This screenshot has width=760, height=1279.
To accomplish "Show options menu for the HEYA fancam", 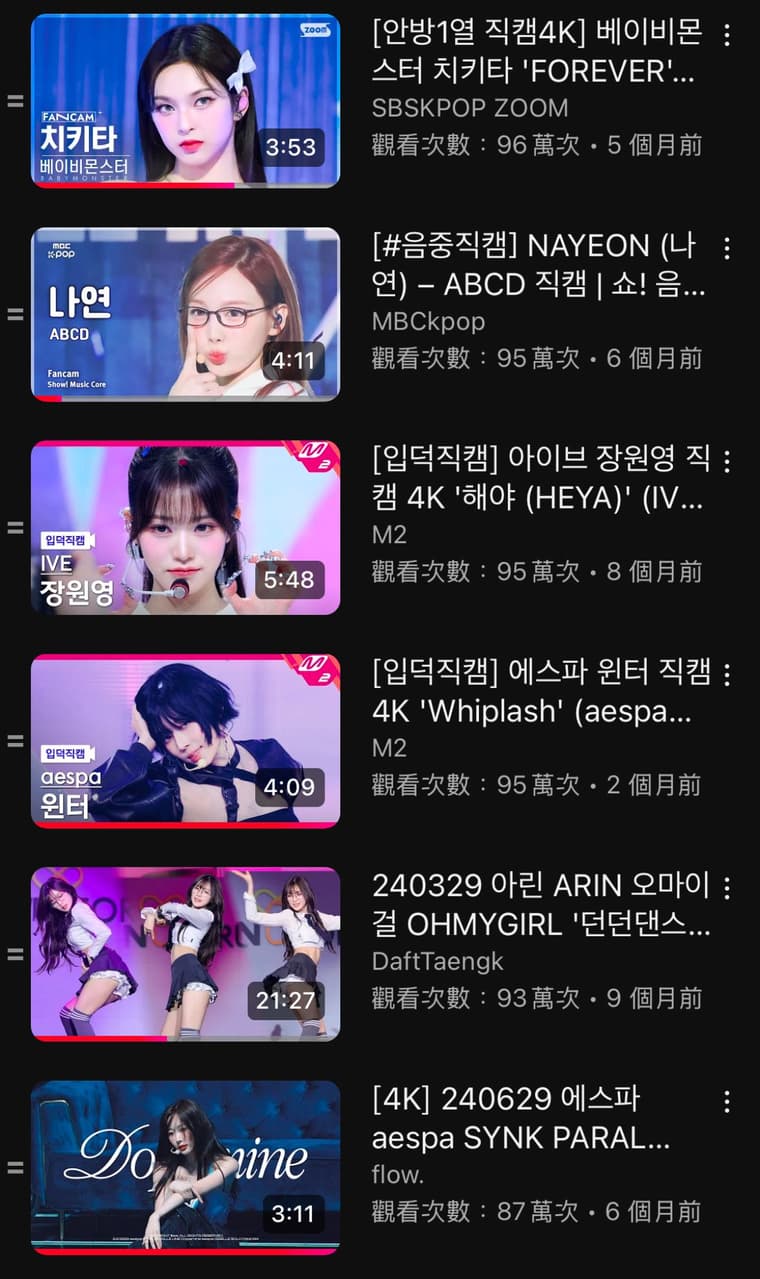I will [727, 461].
